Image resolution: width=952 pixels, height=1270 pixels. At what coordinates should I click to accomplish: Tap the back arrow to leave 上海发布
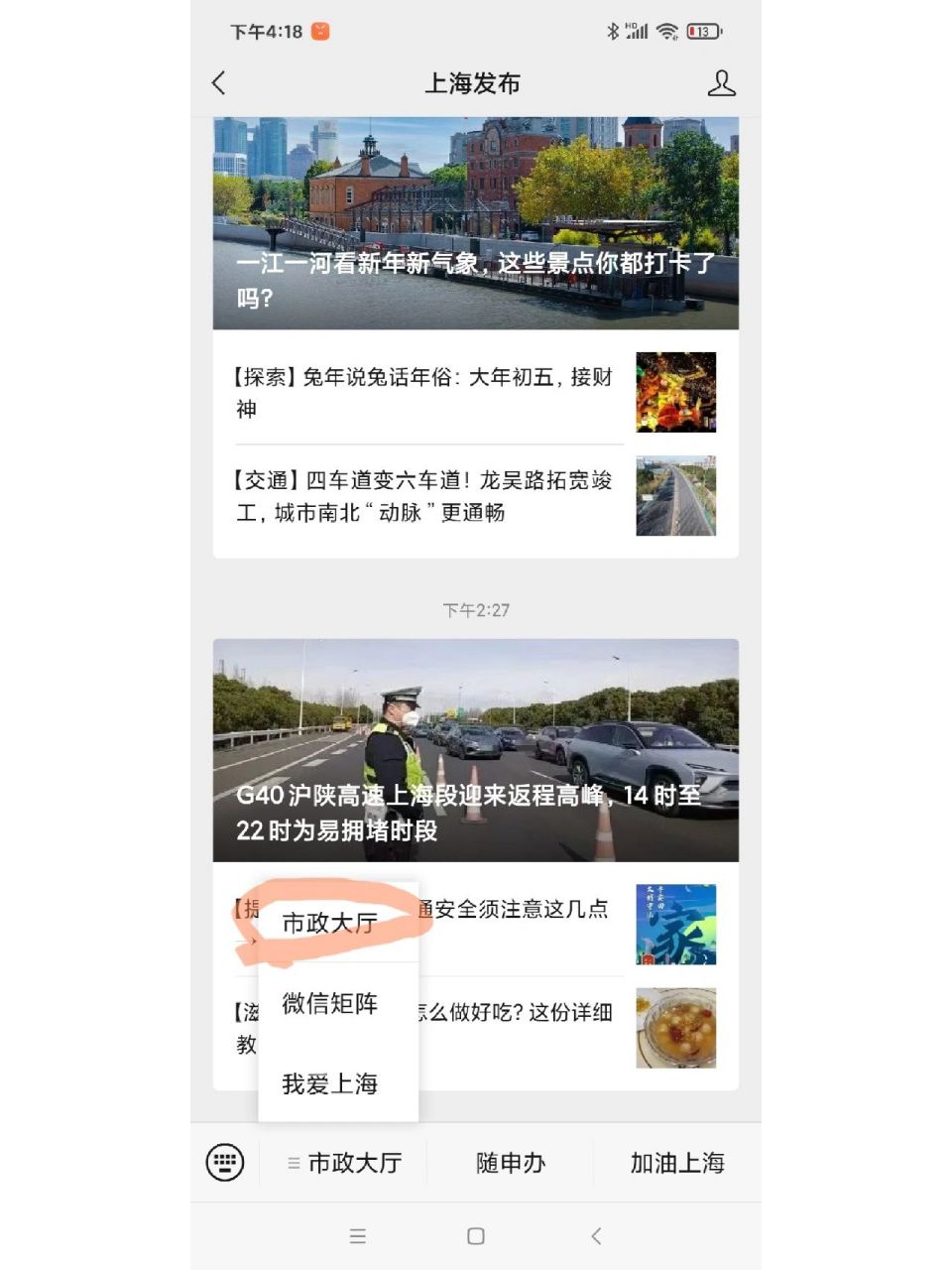[x=218, y=84]
